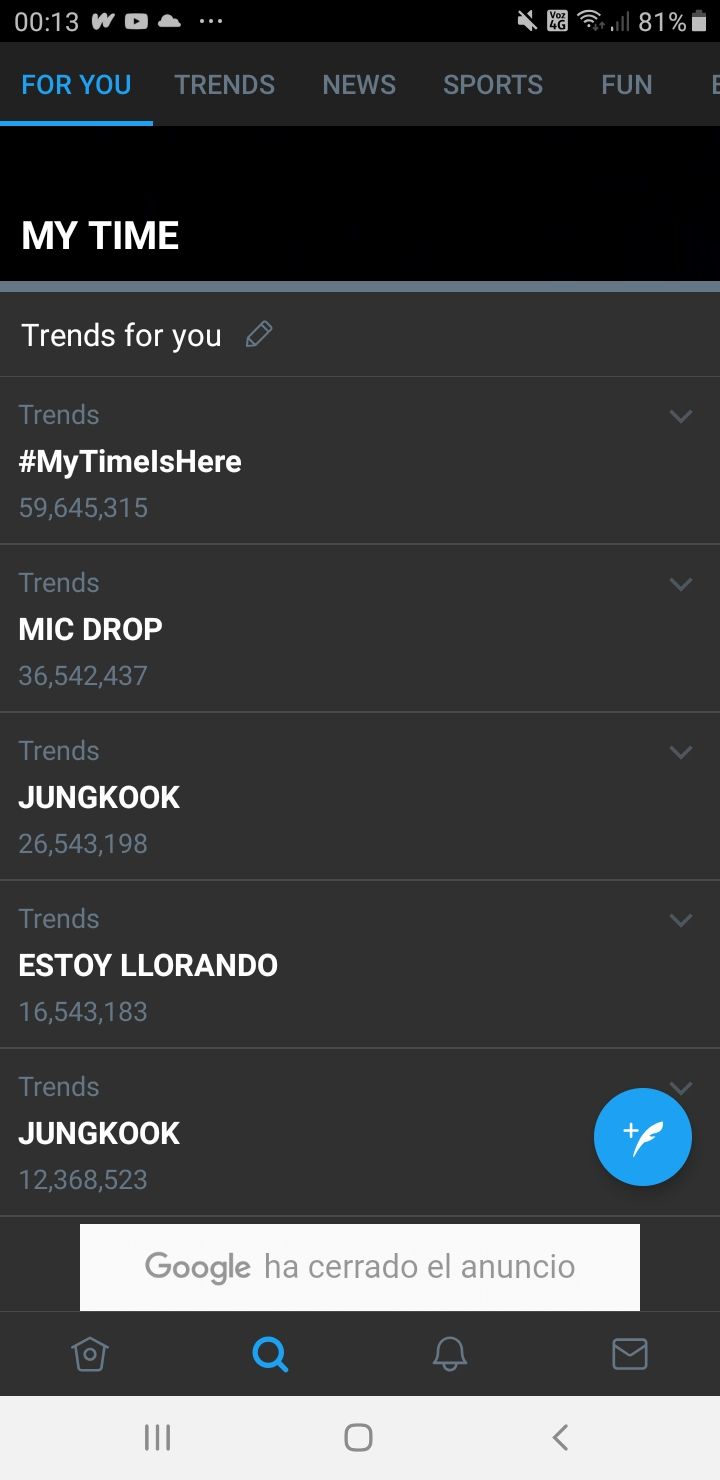The height and width of the screenshot is (1480, 720).
Task: Open the #MyTimeIsHere trend
Action: pyautogui.click(x=360, y=461)
